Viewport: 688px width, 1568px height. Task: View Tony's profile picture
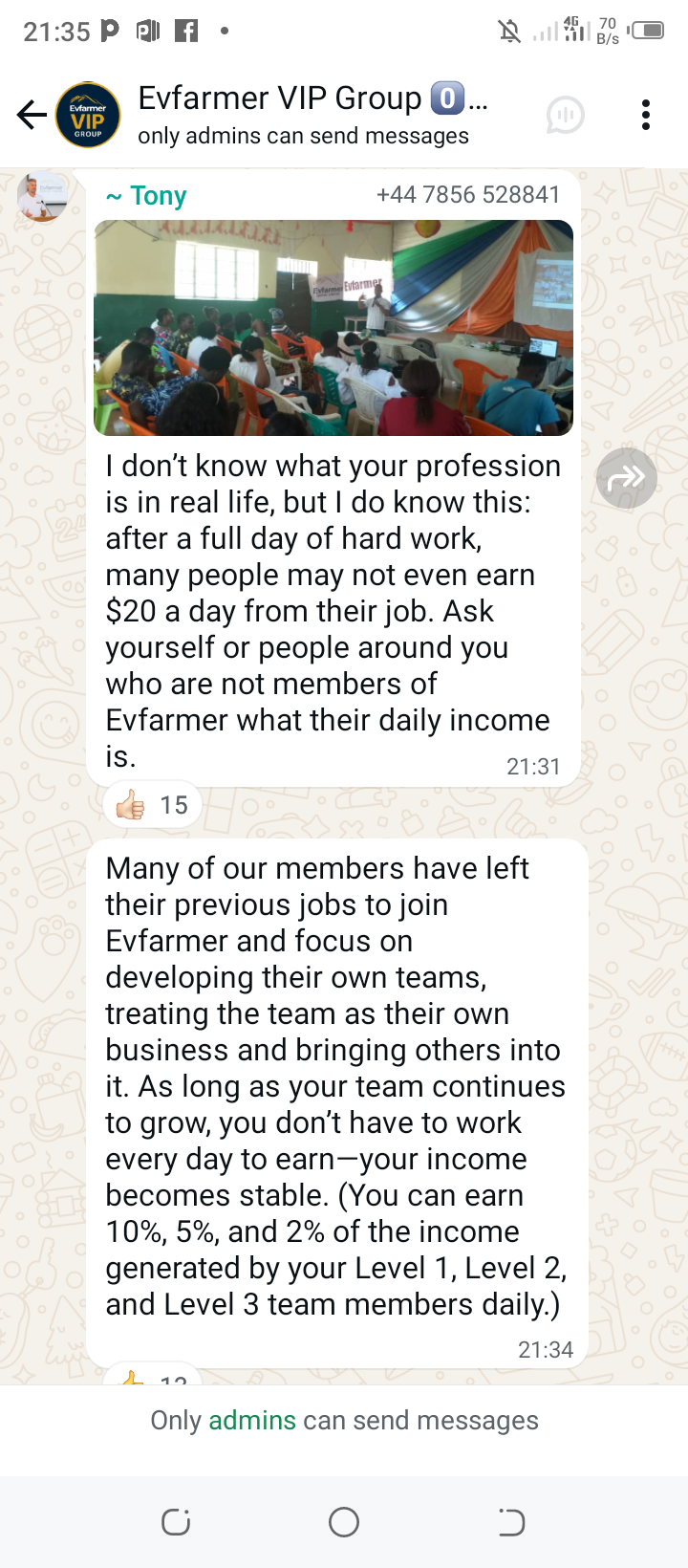[x=41, y=197]
